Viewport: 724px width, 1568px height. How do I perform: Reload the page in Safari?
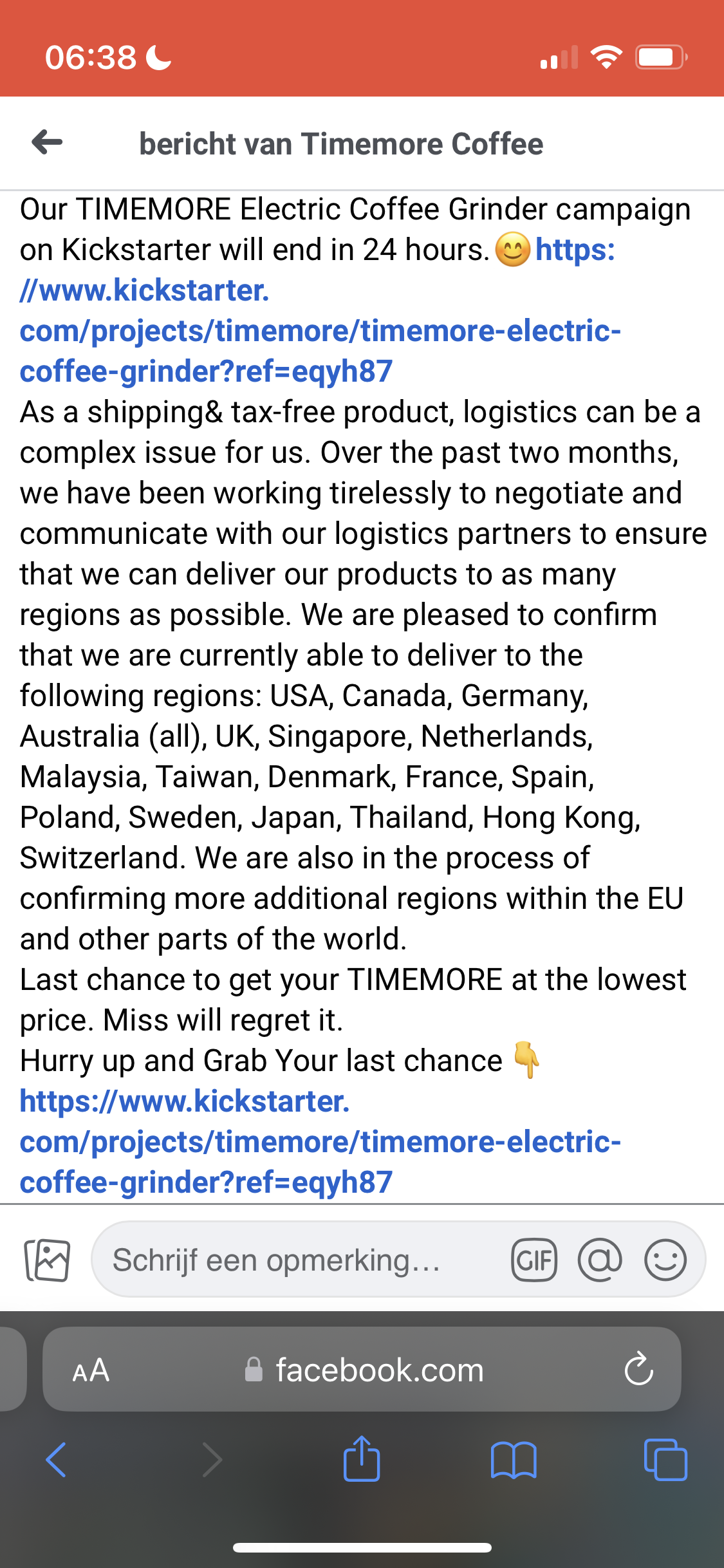tap(638, 1370)
